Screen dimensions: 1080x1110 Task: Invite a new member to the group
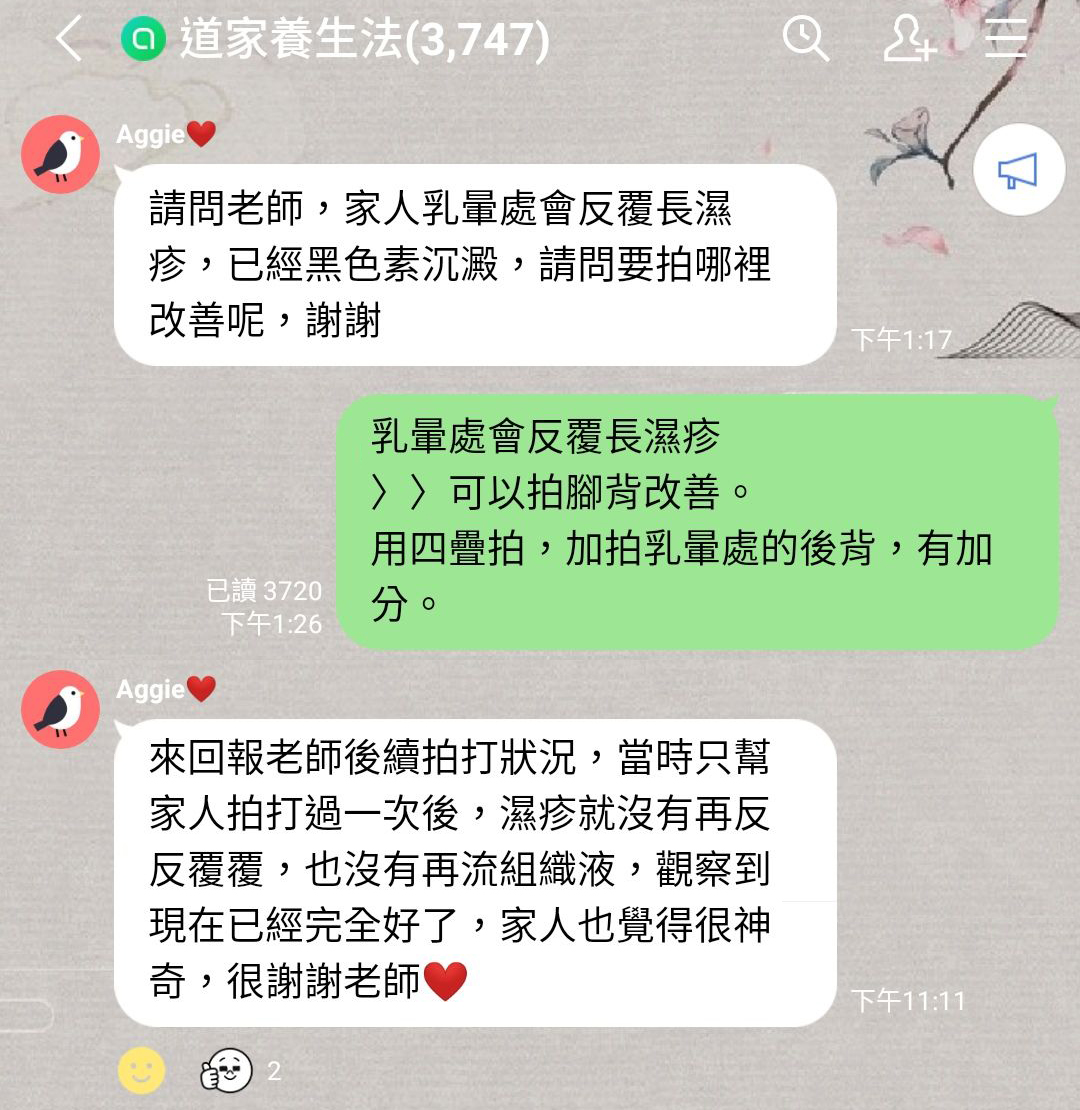point(908,40)
